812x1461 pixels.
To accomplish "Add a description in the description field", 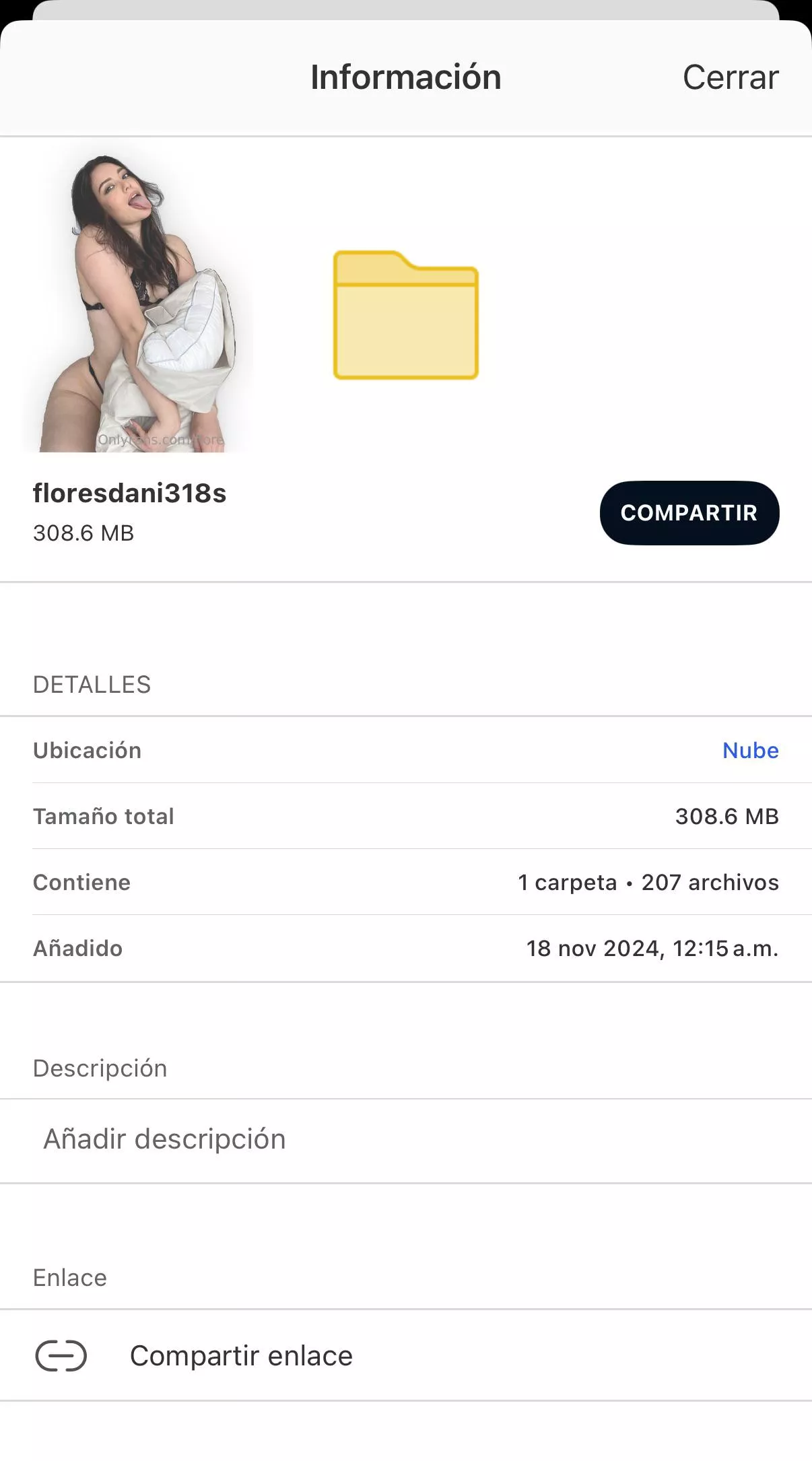I will coord(164,1139).
